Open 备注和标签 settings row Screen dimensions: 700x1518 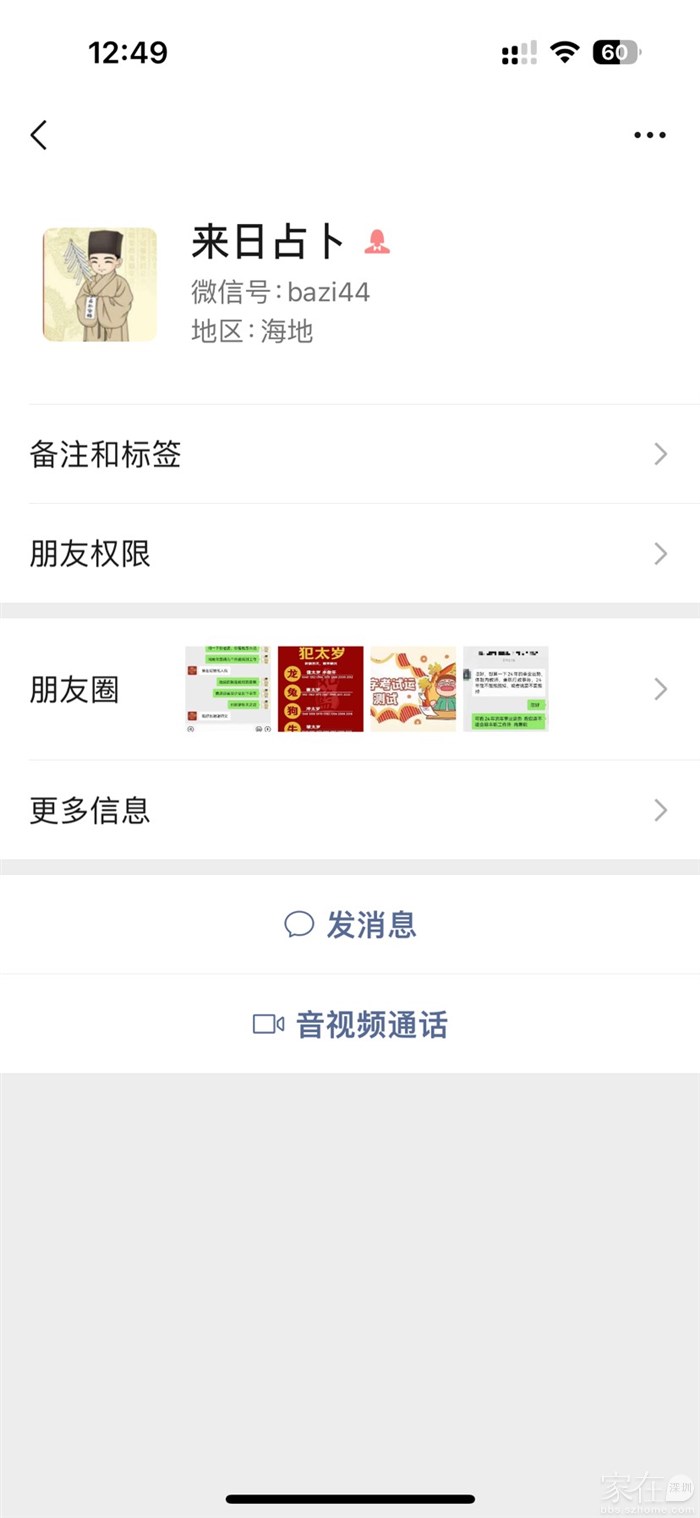pos(349,455)
